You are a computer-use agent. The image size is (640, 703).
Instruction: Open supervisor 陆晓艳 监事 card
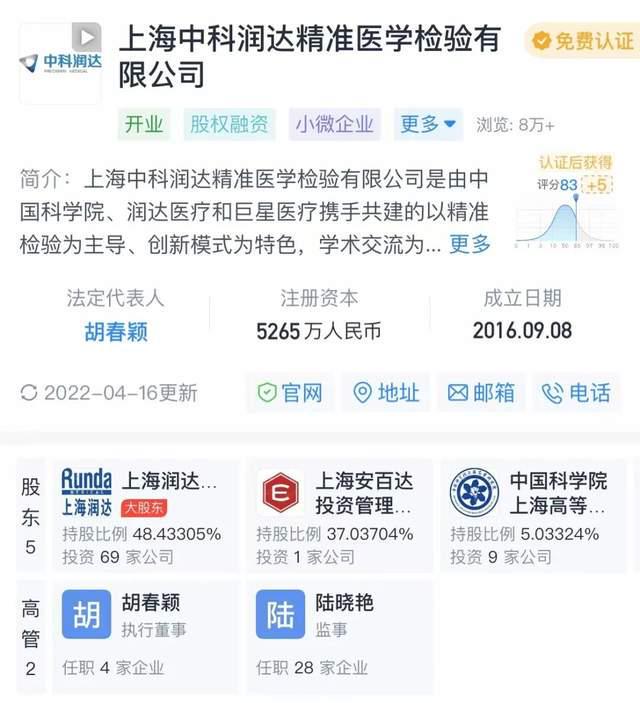tap(338, 636)
